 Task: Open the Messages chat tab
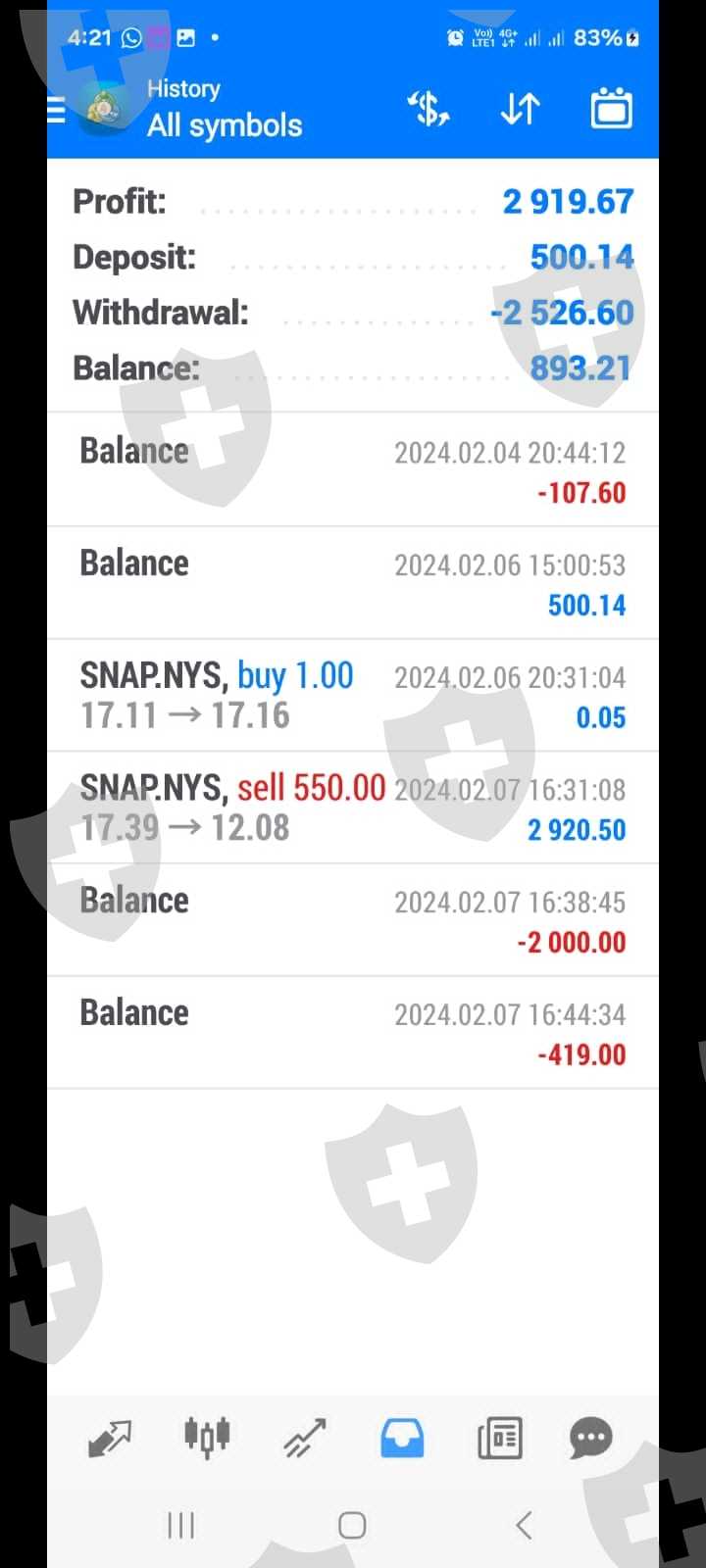(x=590, y=1439)
